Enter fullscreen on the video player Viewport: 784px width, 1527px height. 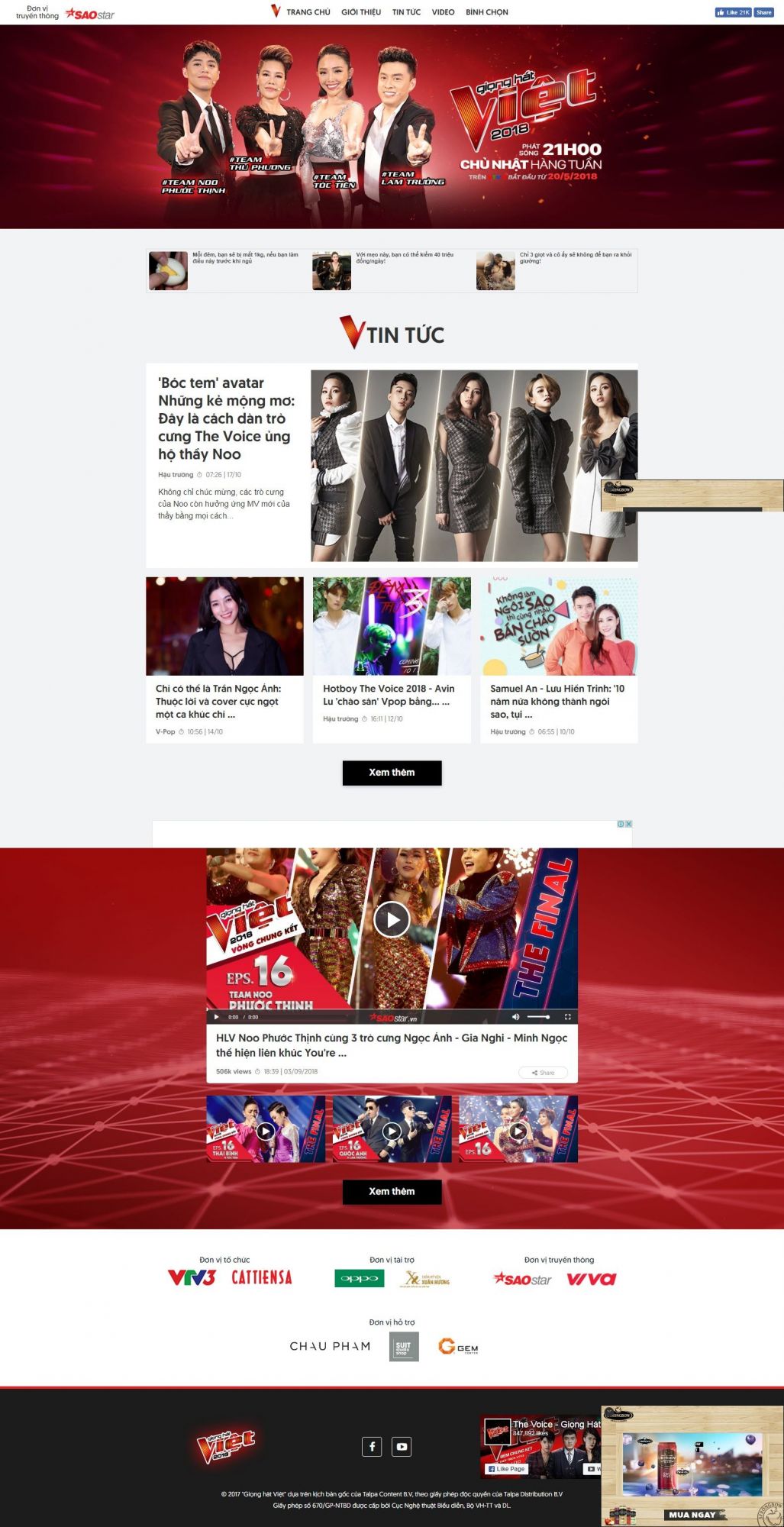pyautogui.click(x=567, y=1017)
